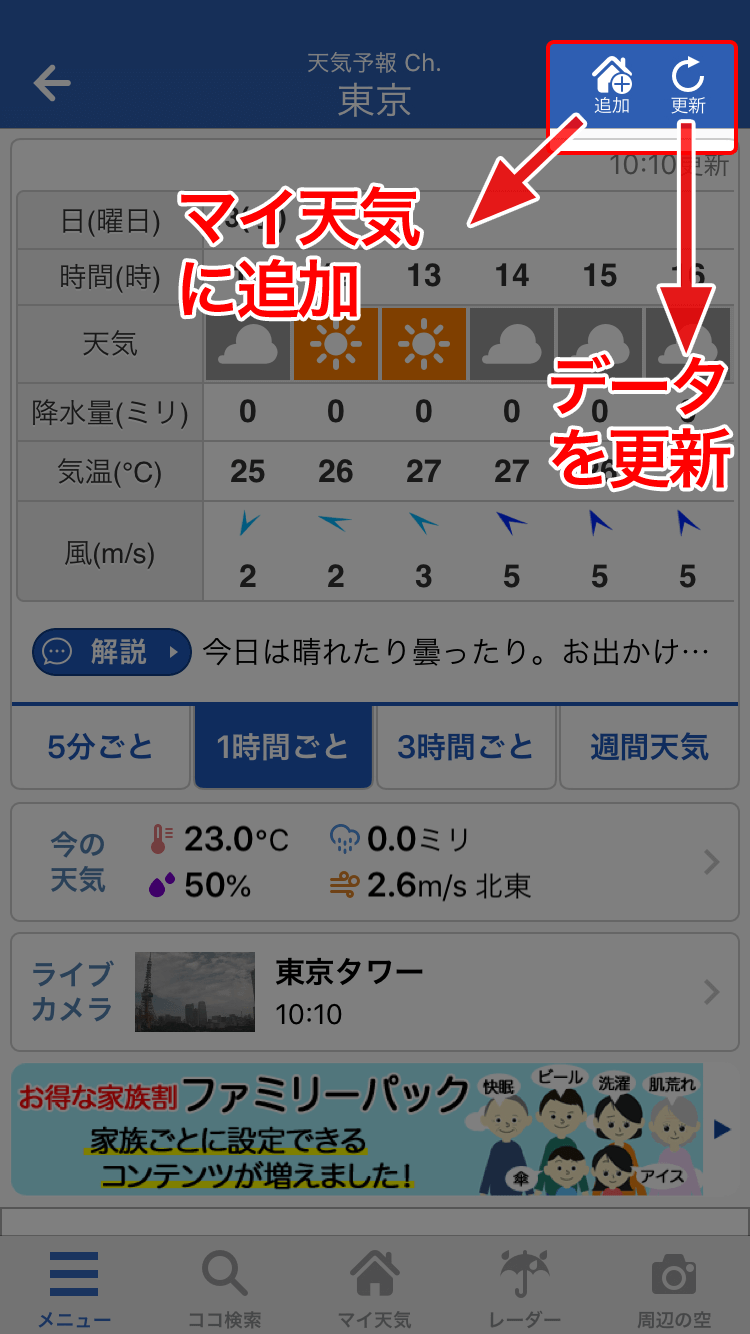Open the 解説 commentary button
This screenshot has width=750, height=1334.
point(111,652)
